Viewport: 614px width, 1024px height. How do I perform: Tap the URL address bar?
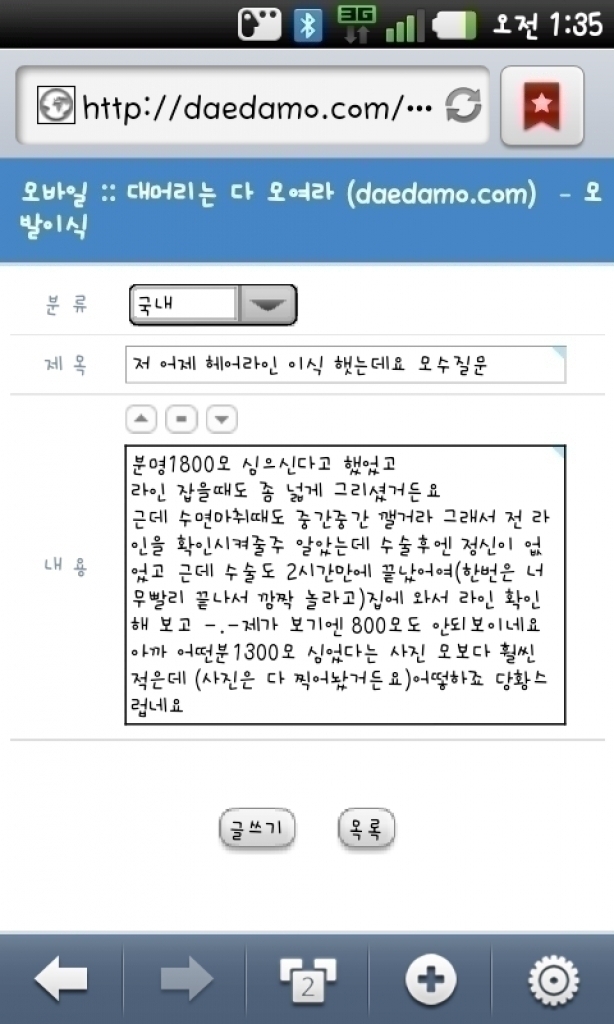(252, 105)
